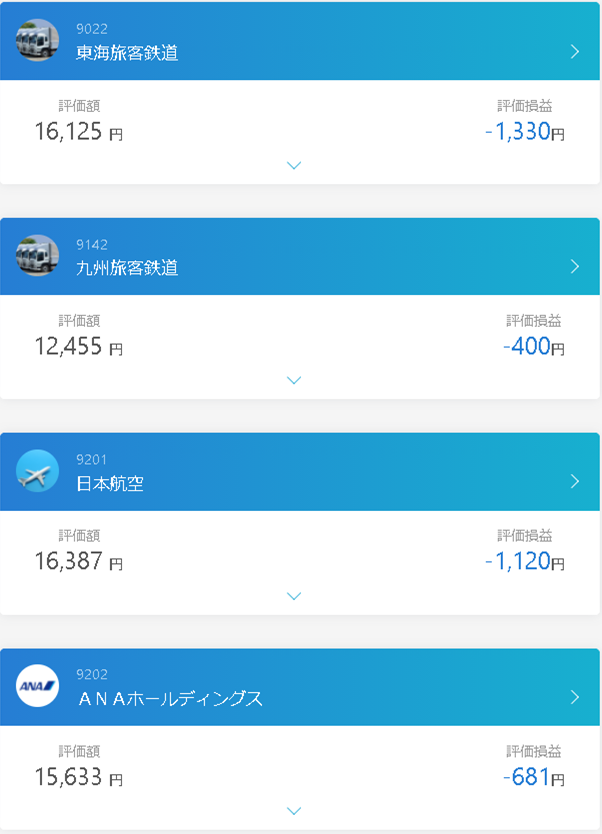The width and height of the screenshot is (602, 834).
Task: Expand the 日本航空 holding details
Action: pos(294,596)
